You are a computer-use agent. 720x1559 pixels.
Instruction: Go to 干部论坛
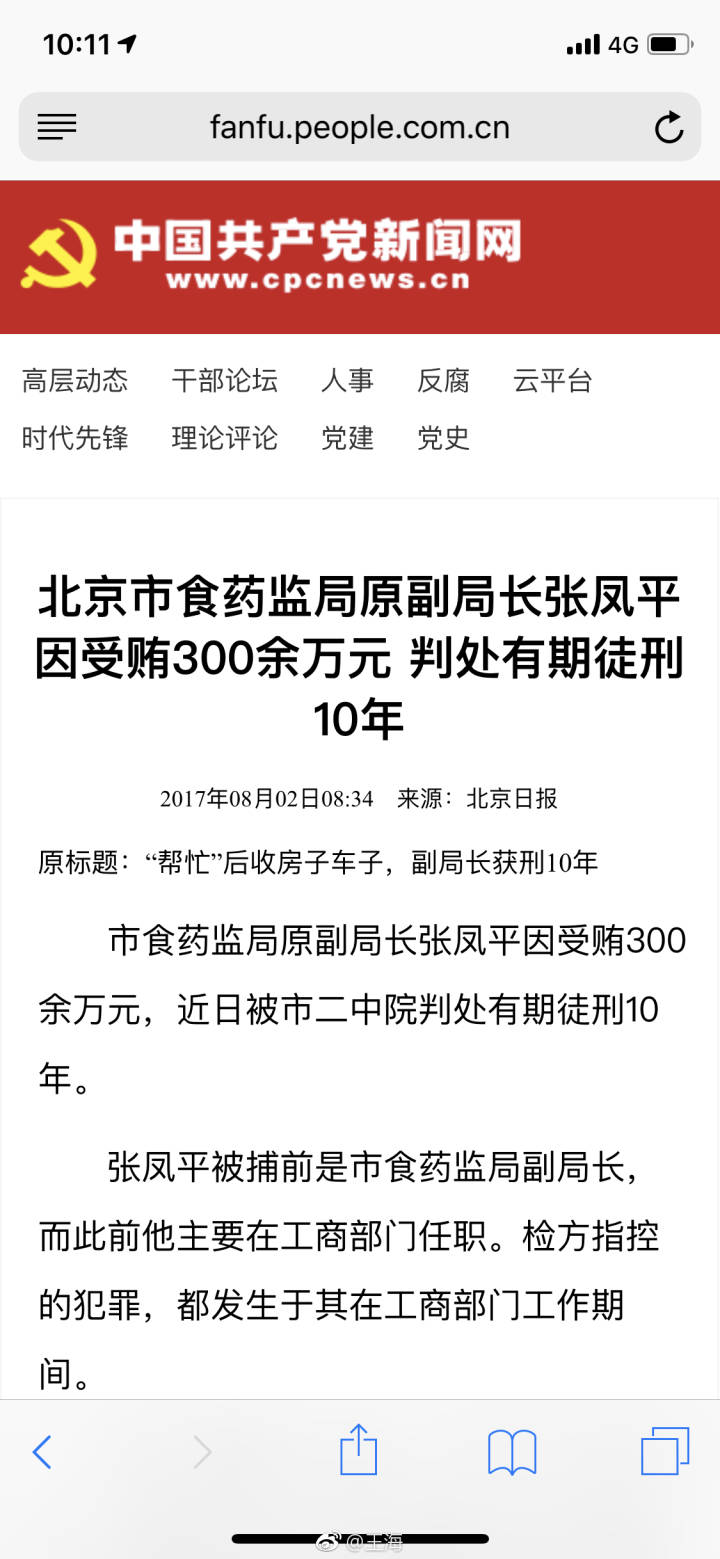pyautogui.click(x=224, y=381)
